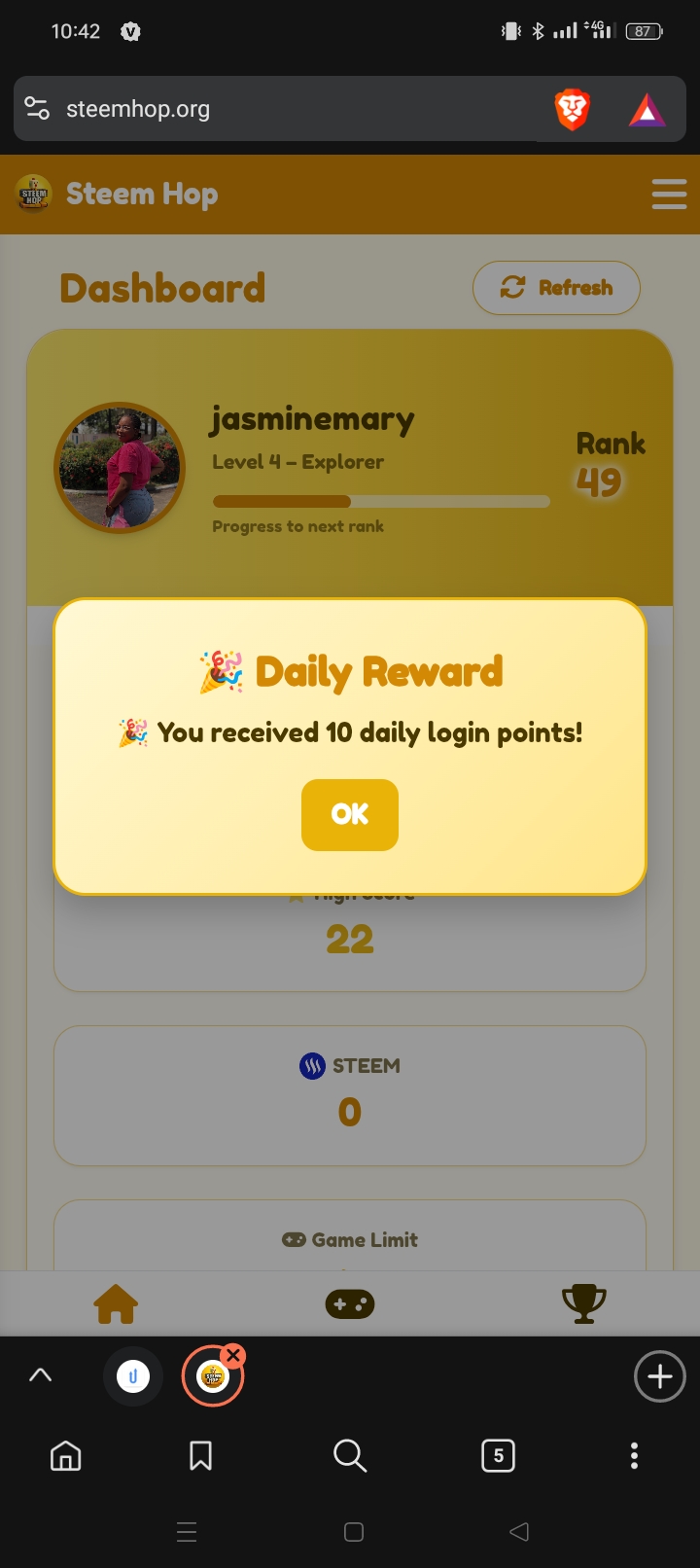This screenshot has height=1568, width=700.
Task: Open the Brave Shields lion icon
Action: click(x=572, y=110)
